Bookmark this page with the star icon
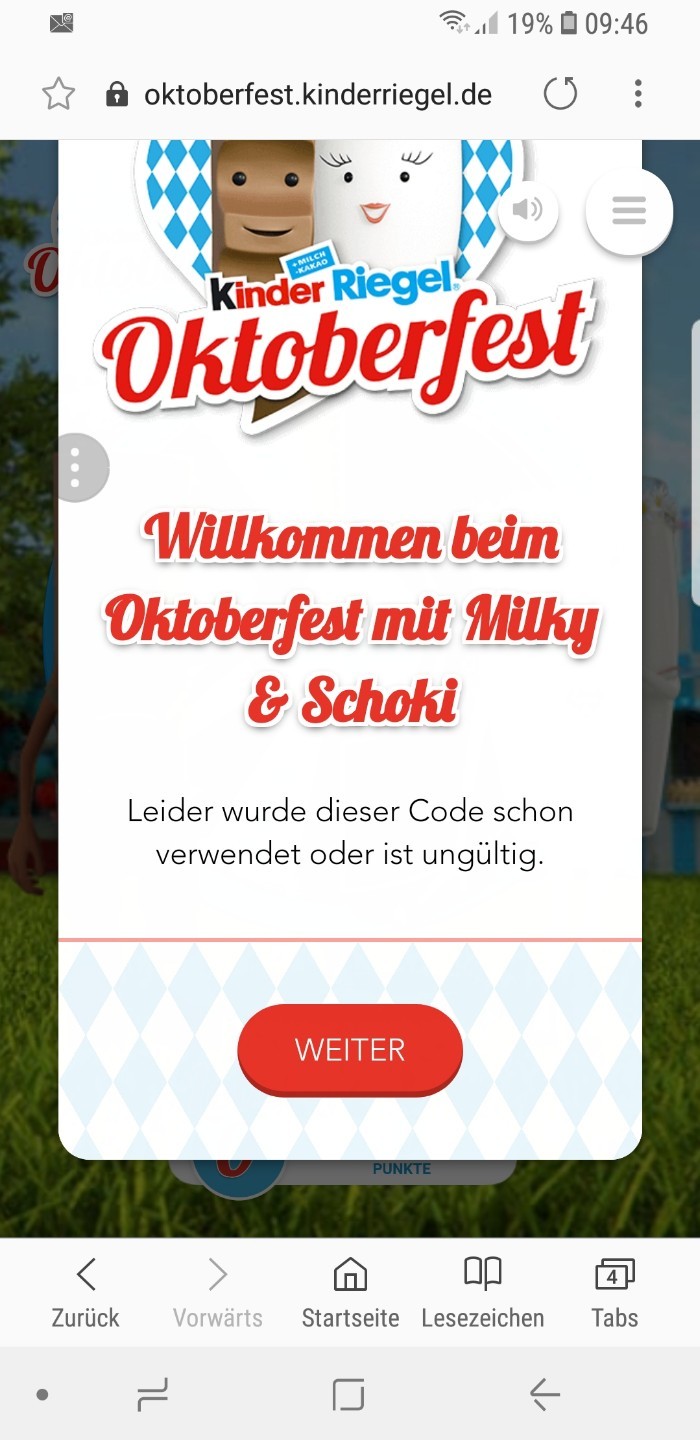The height and width of the screenshot is (1440, 700). 58,95
